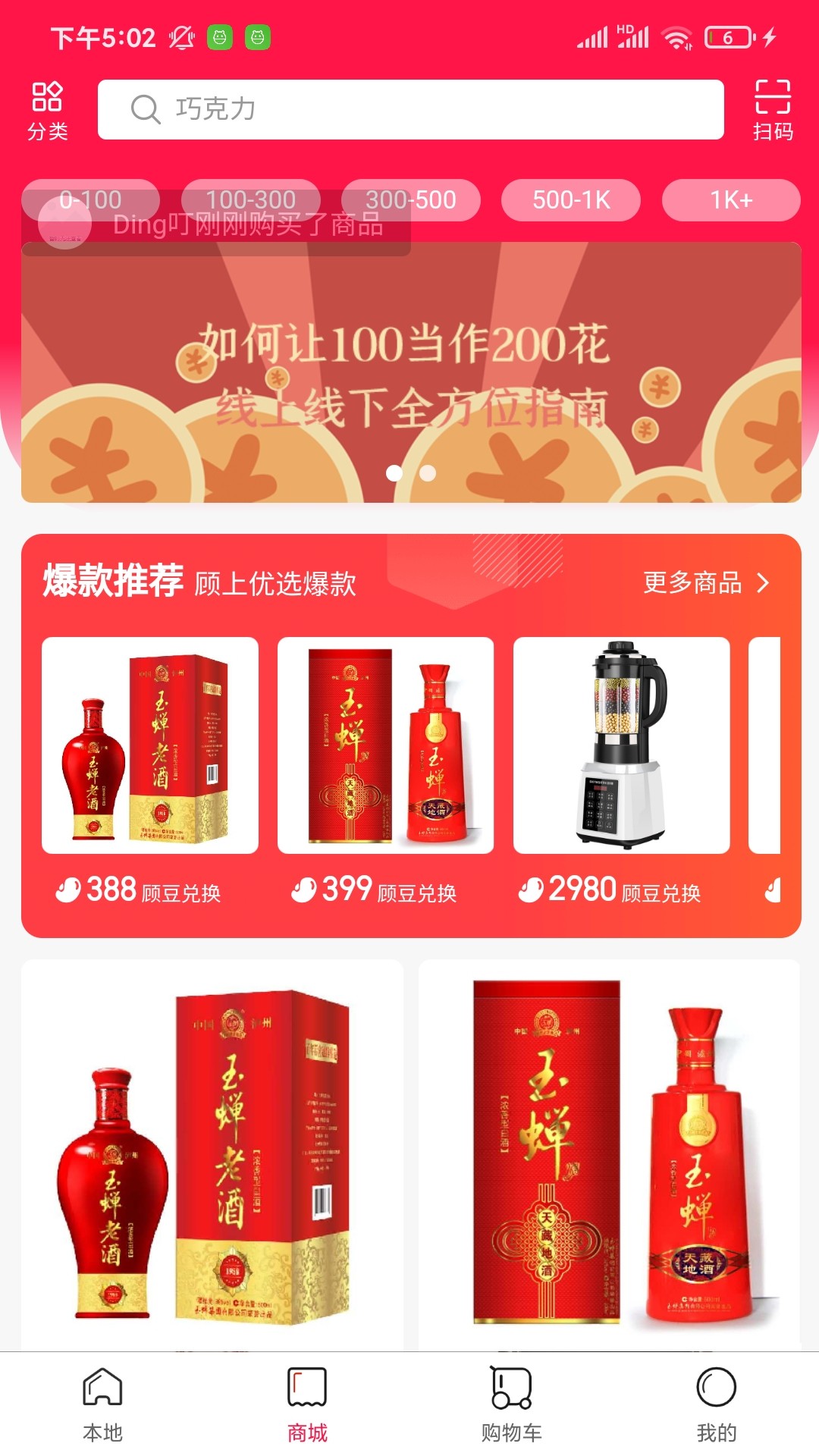
Task: Open the 分类 category menu
Action: (47, 111)
